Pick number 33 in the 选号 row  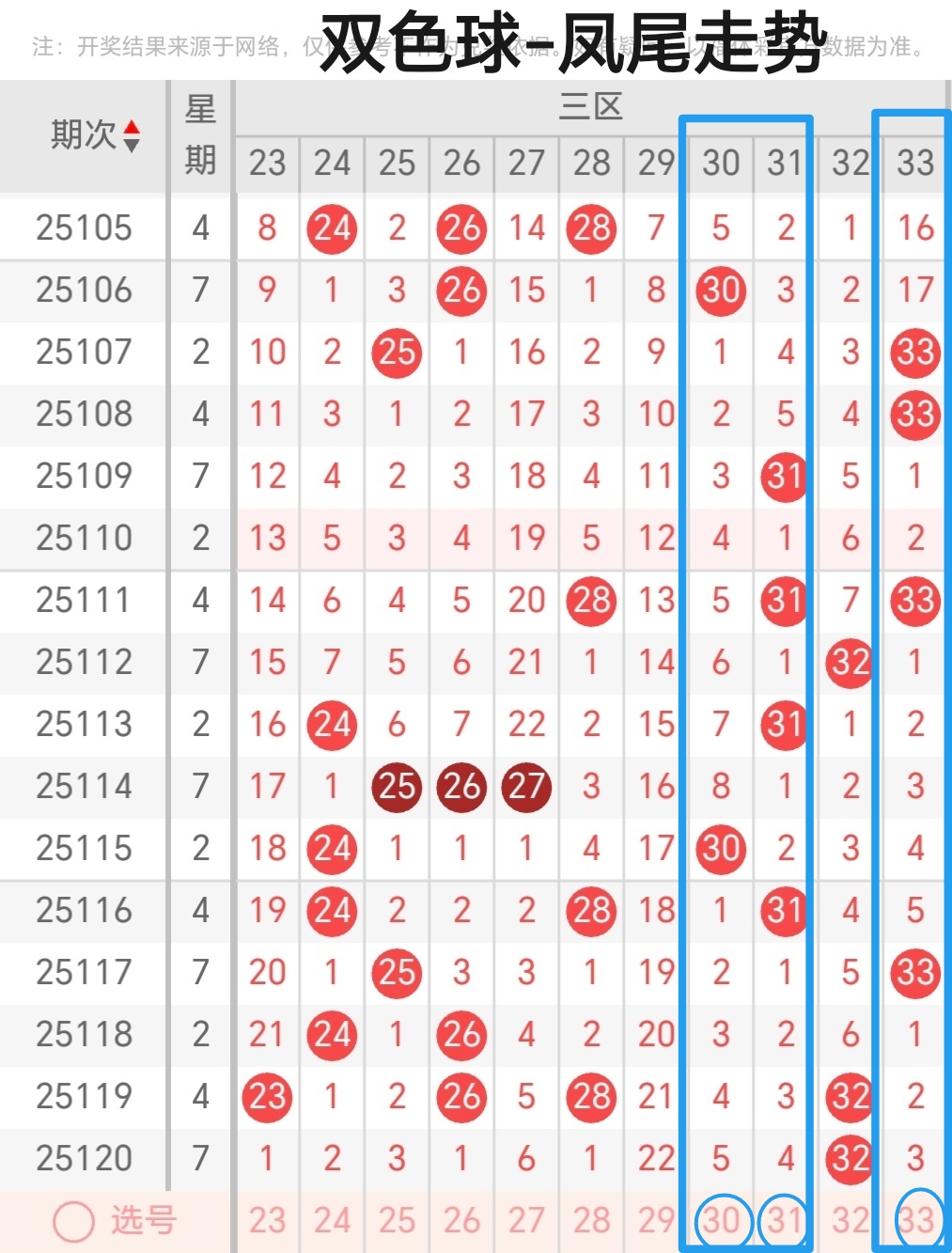(916, 1220)
